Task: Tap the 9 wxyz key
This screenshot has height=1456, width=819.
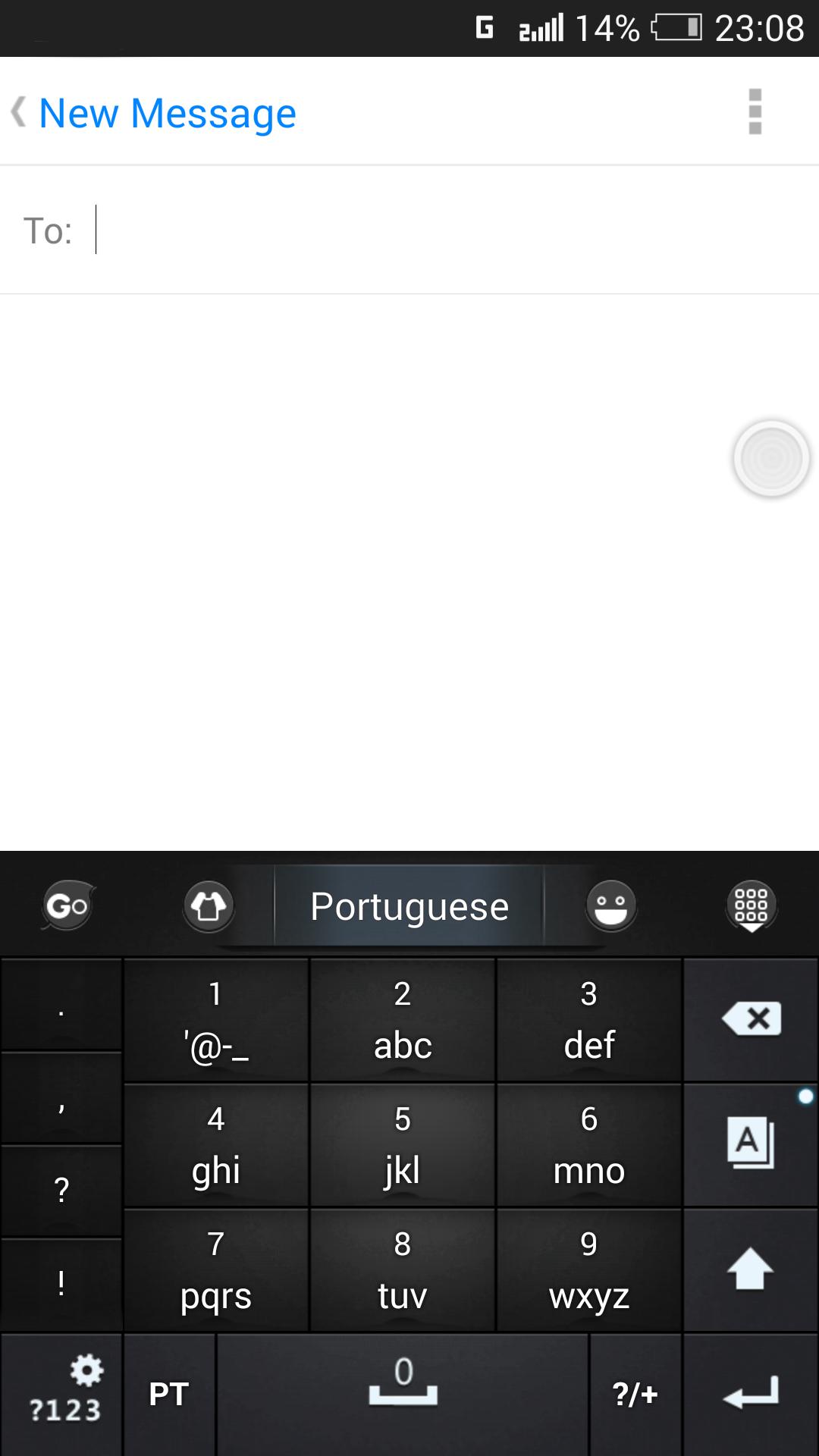Action: pyautogui.click(x=589, y=1269)
